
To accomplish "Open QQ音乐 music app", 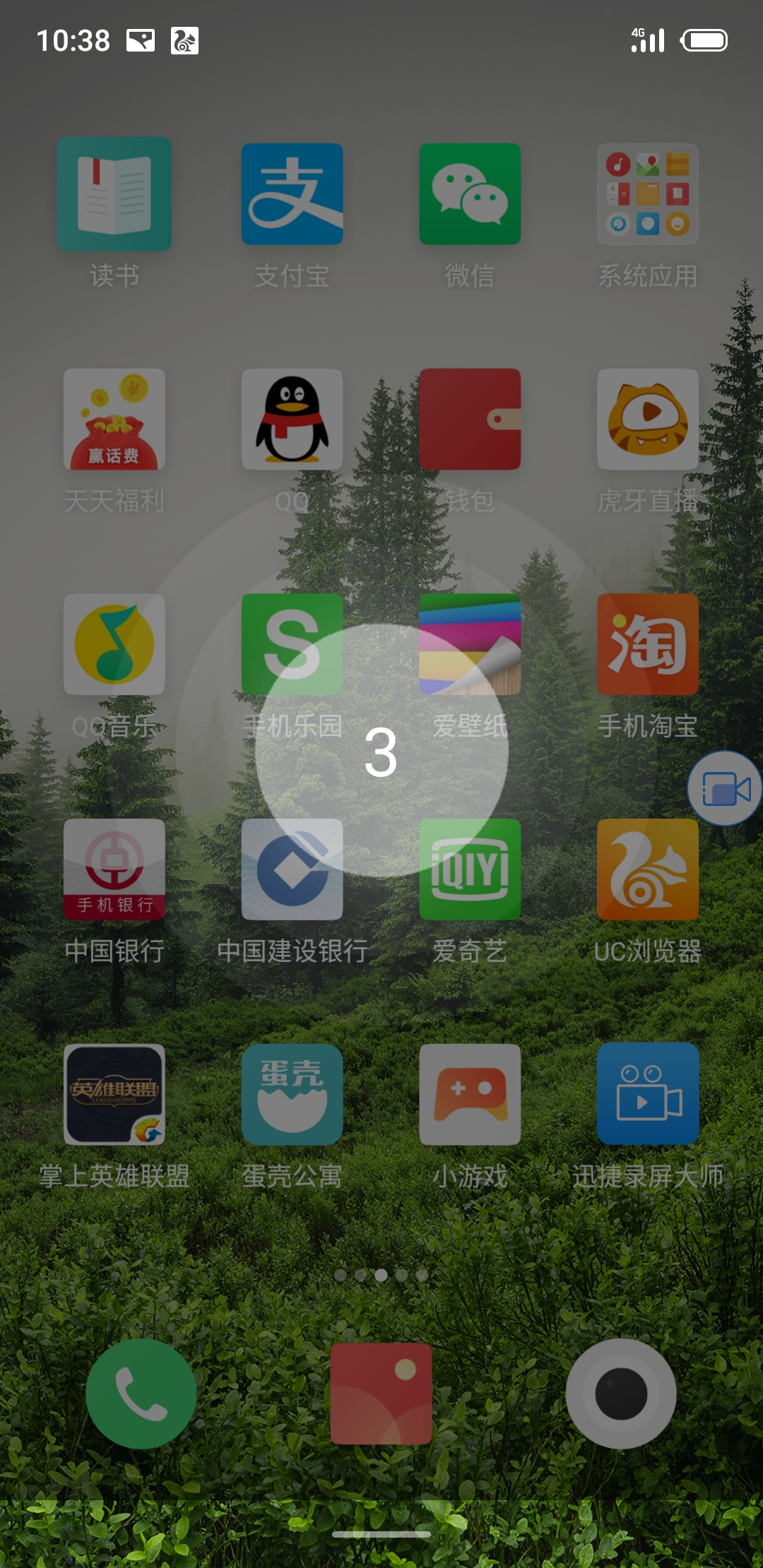I will [x=114, y=644].
